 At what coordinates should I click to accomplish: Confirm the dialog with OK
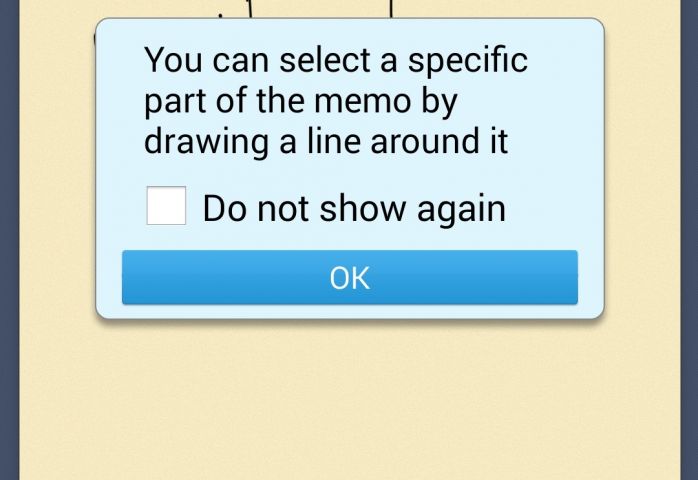click(x=349, y=277)
